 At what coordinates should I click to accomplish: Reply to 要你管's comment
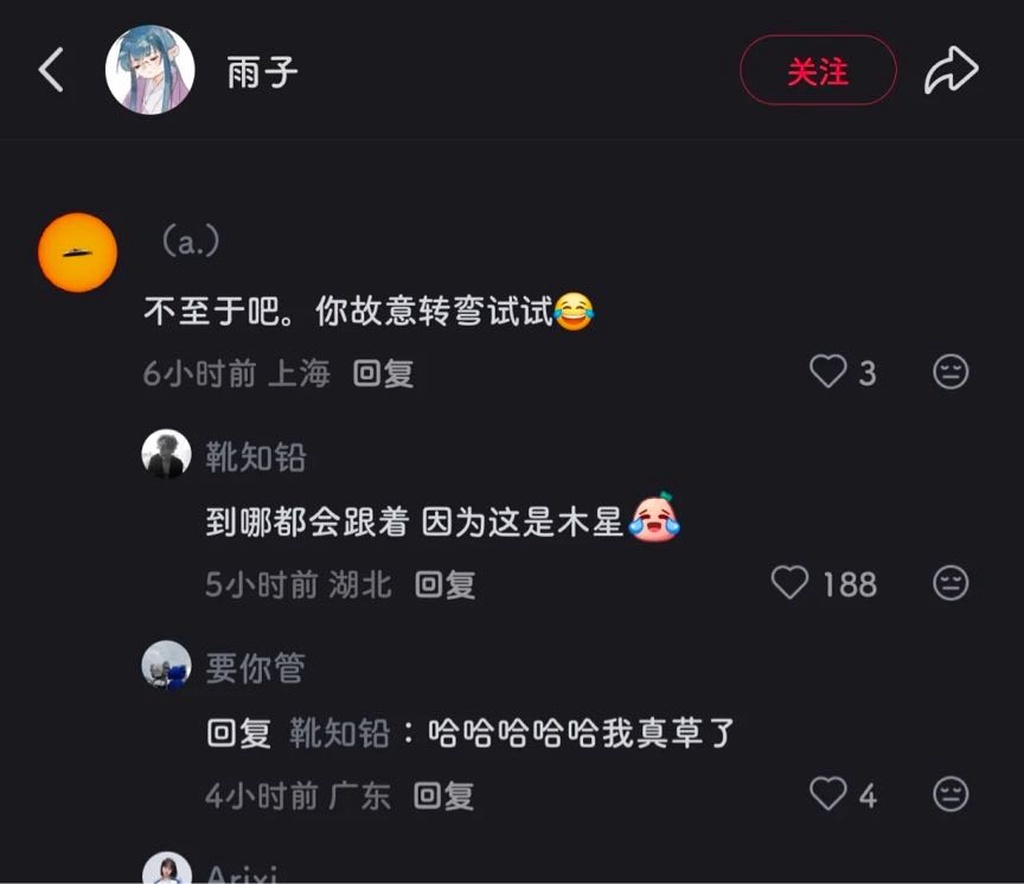point(444,796)
